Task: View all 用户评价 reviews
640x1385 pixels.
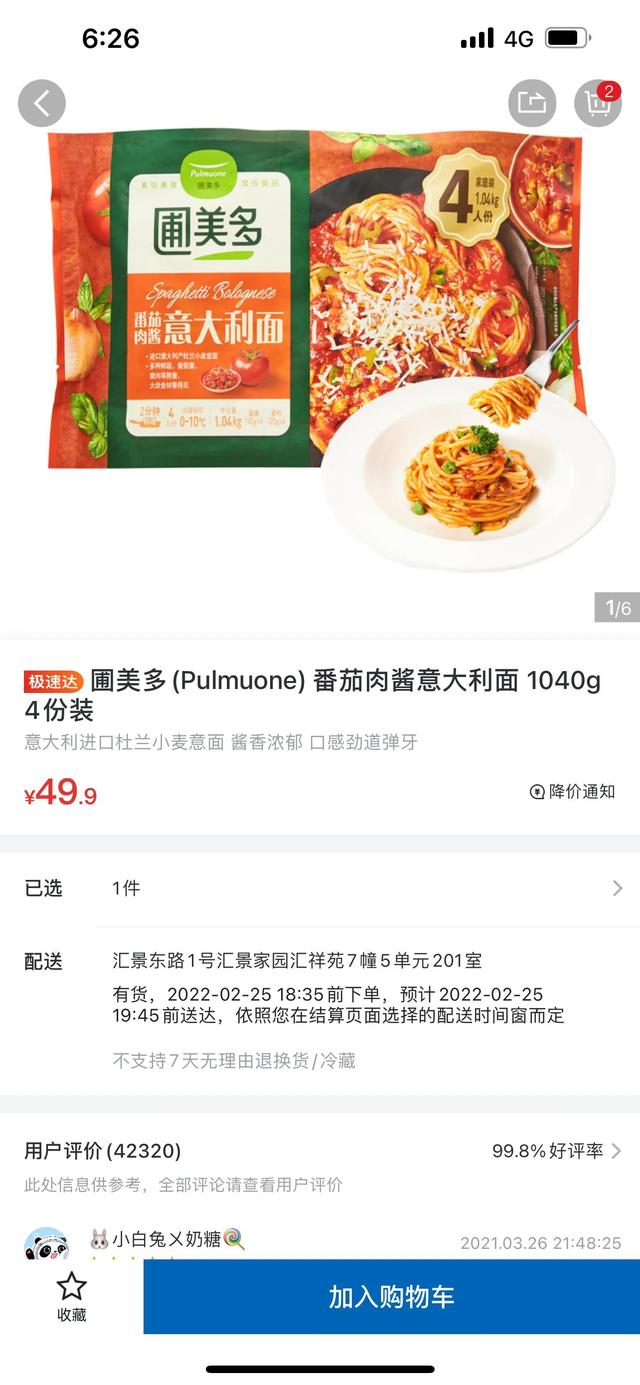Action: click(556, 1151)
